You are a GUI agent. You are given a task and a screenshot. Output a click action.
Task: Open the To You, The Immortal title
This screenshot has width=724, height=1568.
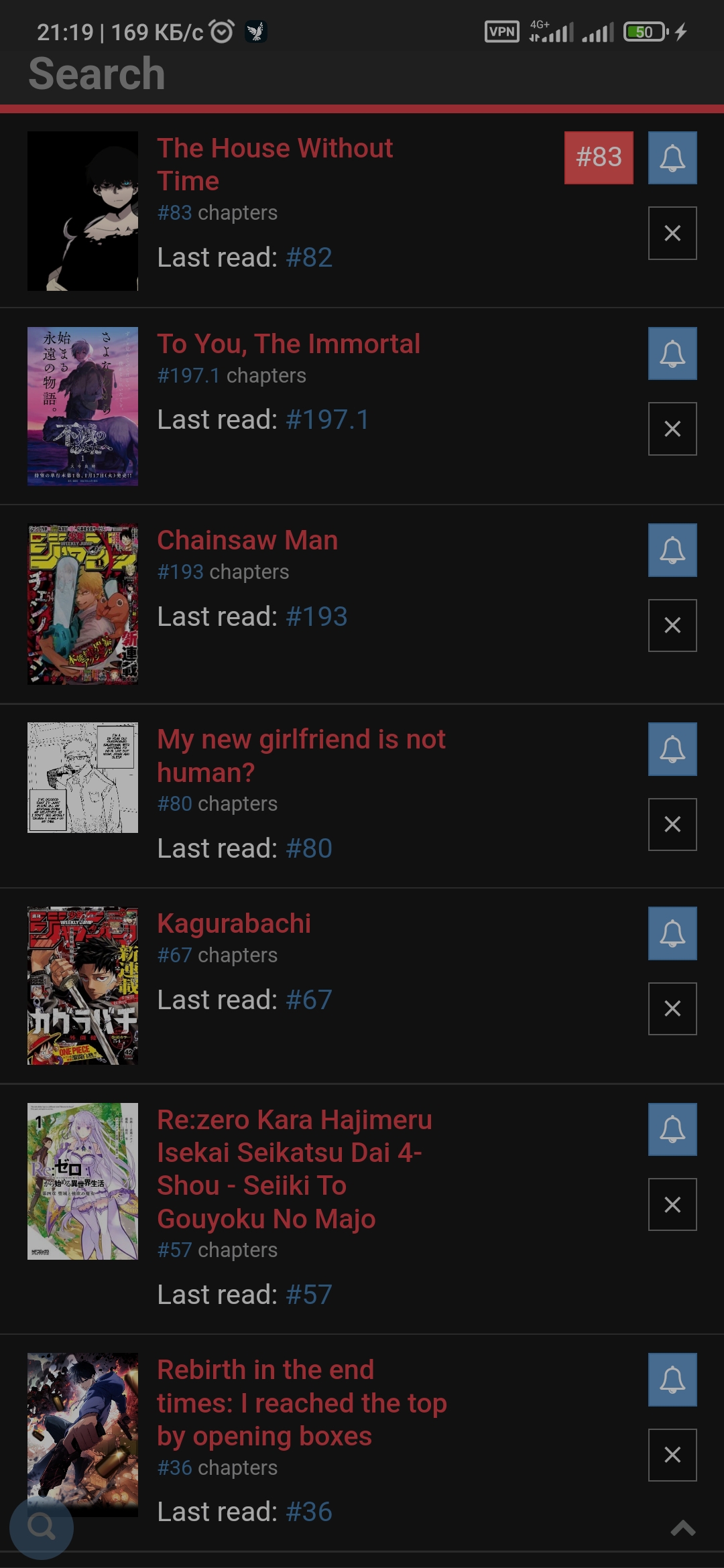[288, 344]
